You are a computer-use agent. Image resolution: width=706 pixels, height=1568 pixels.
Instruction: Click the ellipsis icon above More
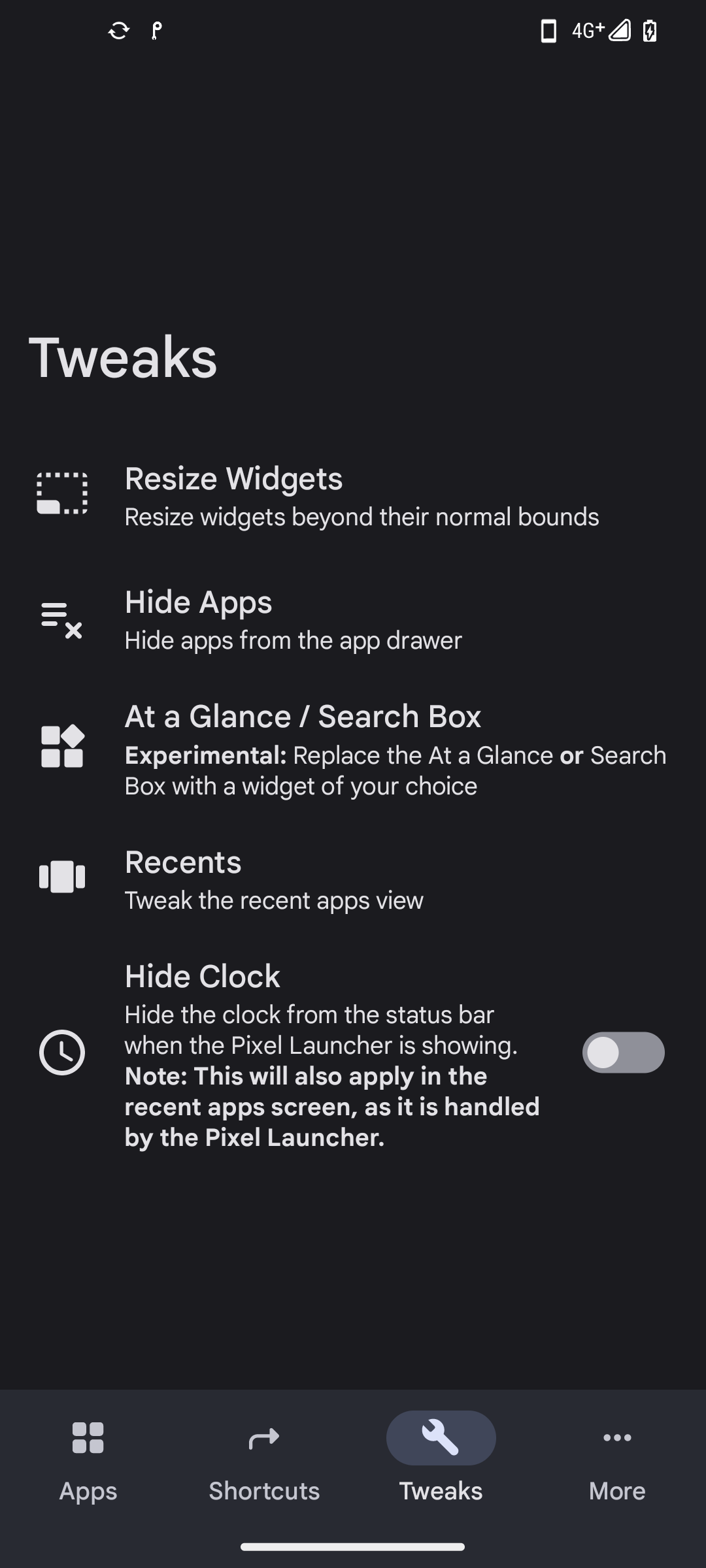(x=617, y=1437)
